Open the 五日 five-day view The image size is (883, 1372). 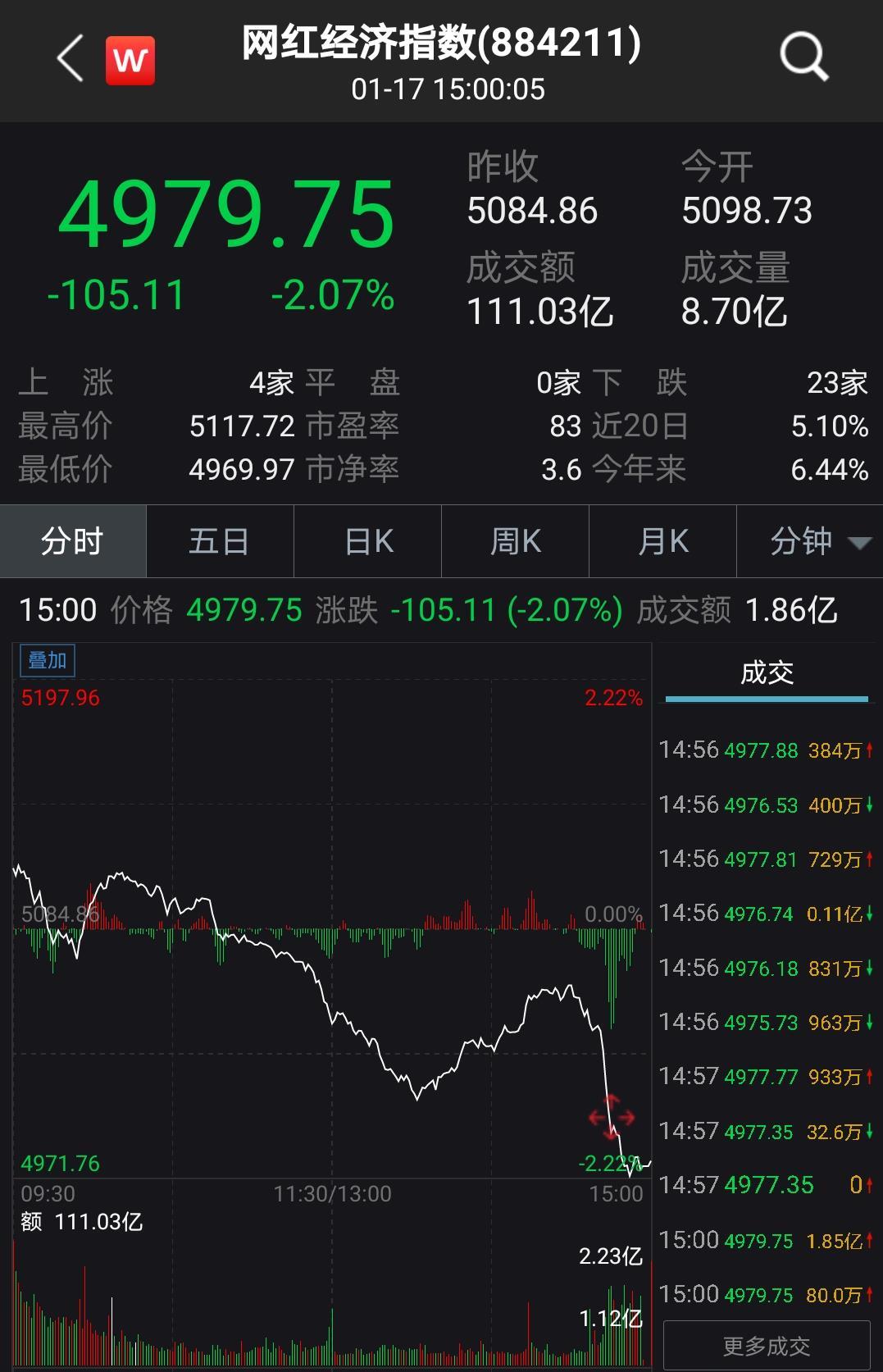219,540
